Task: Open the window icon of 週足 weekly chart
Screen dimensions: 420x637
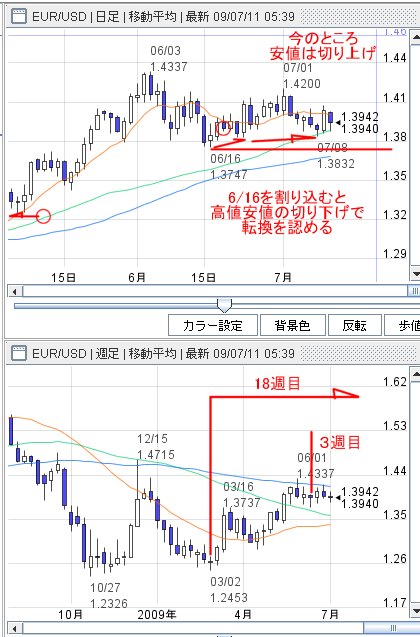Action: (19, 353)
